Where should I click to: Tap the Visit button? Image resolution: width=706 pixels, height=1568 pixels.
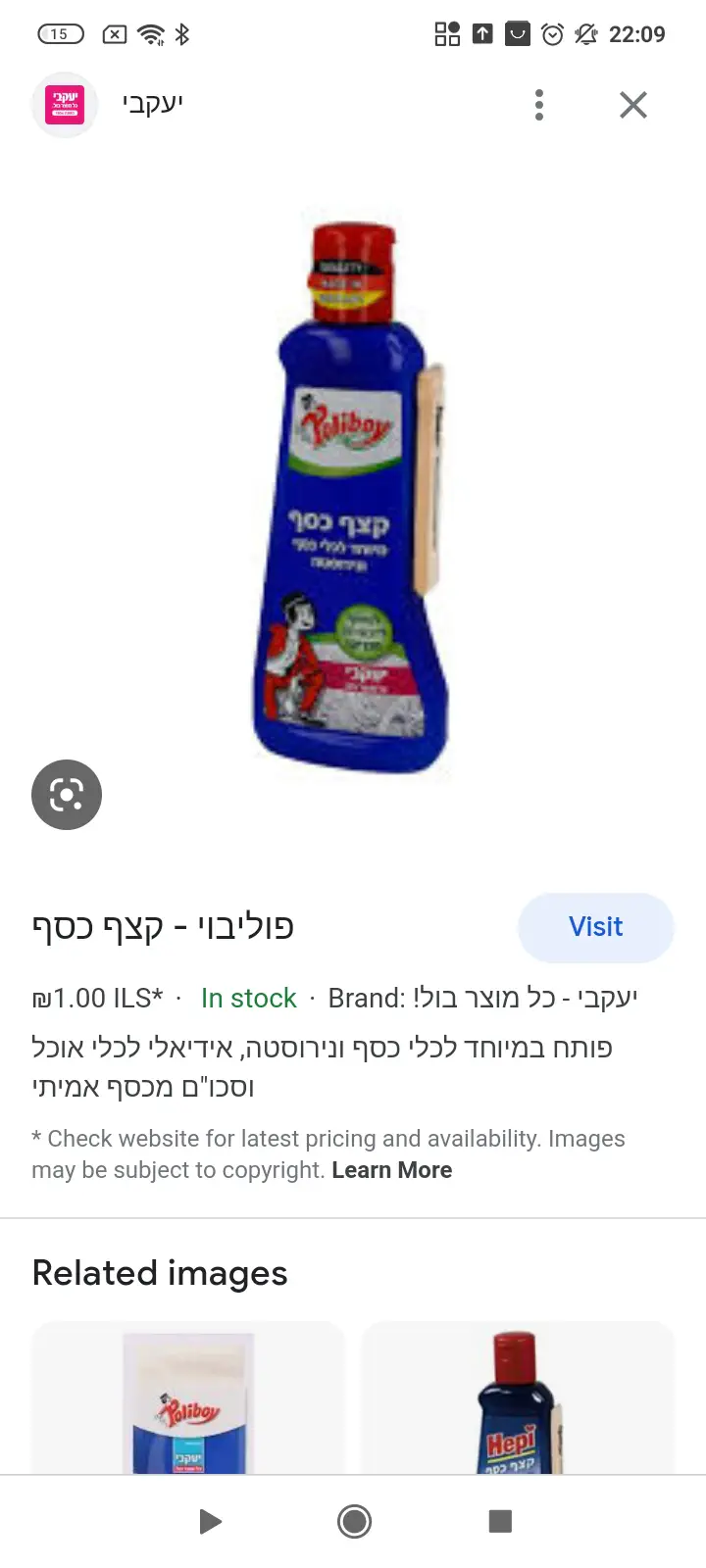click(595, 927)
